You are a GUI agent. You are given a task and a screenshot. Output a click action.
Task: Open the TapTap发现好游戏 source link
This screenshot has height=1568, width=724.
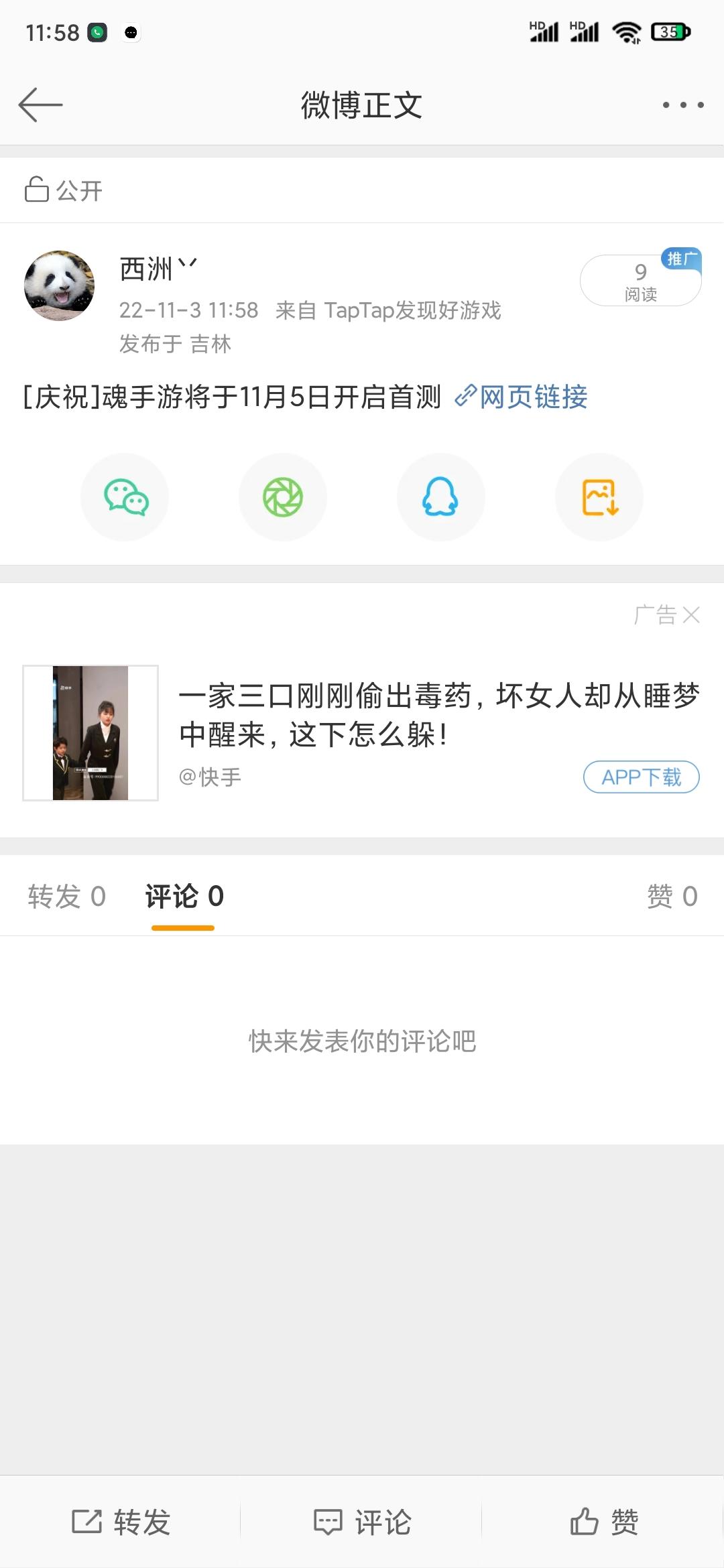413,310
